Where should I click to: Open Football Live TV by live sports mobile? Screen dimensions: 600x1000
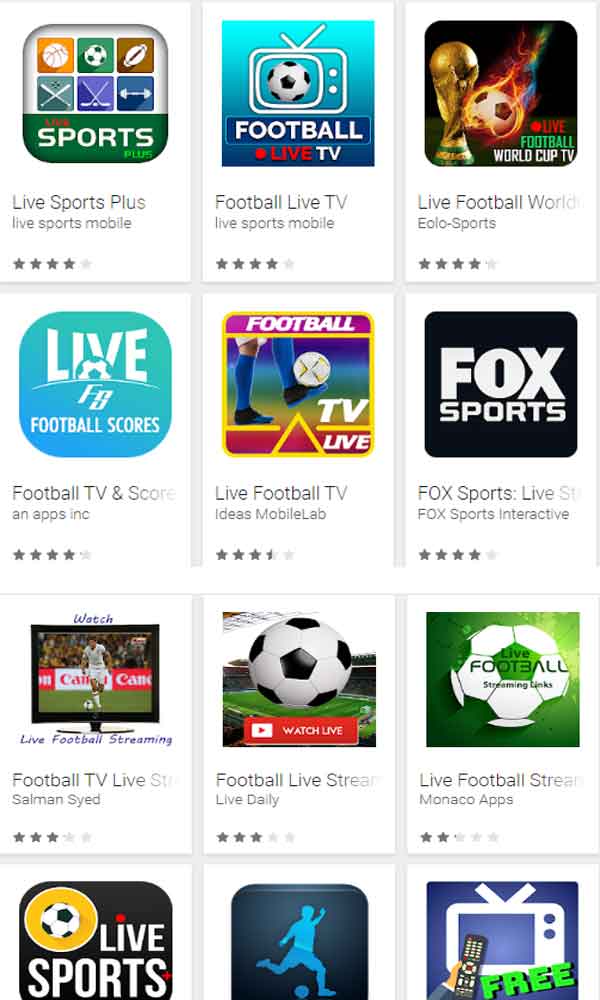298,142
